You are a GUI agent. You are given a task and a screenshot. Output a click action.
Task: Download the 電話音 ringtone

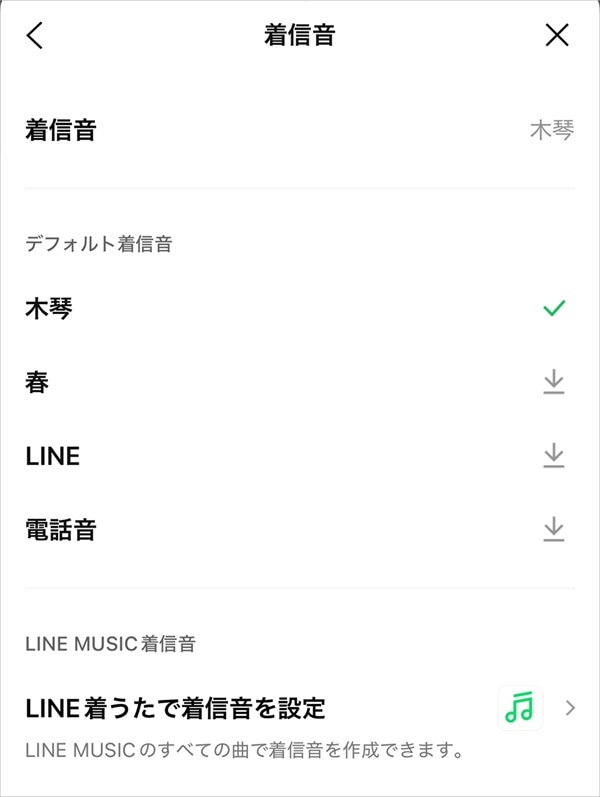click(554, 529)
